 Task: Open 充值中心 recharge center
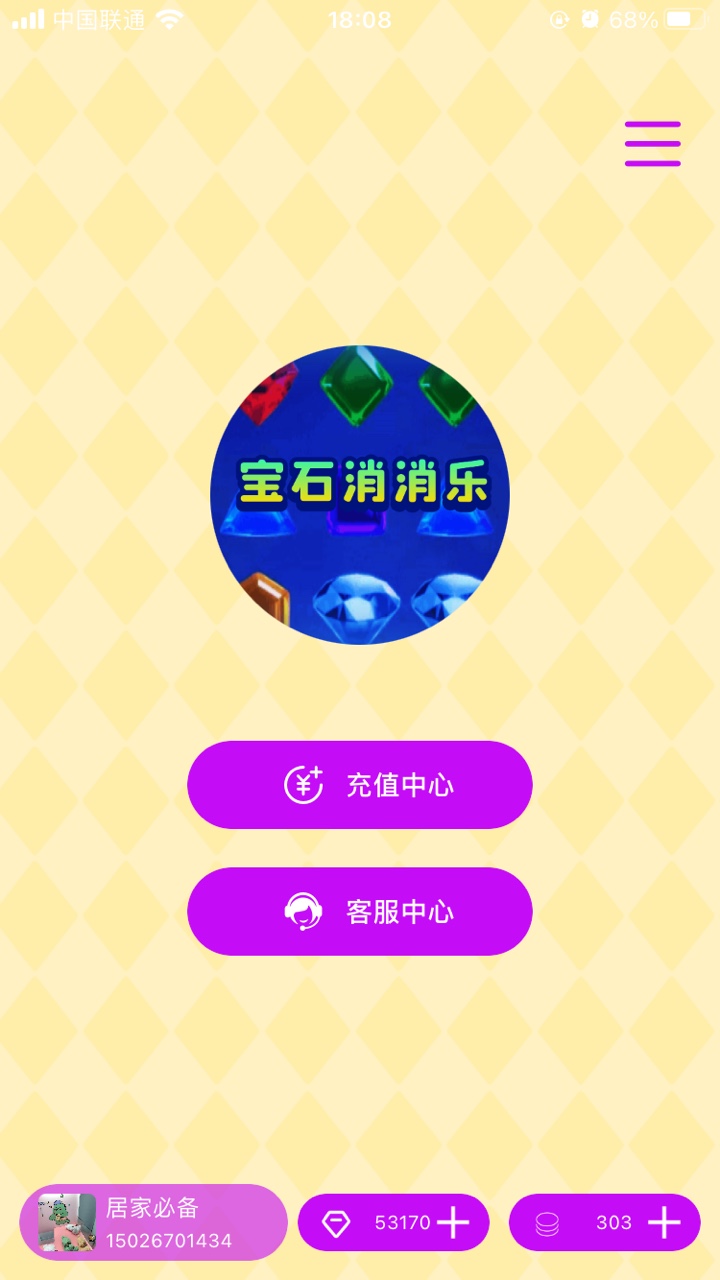(360, 785)
